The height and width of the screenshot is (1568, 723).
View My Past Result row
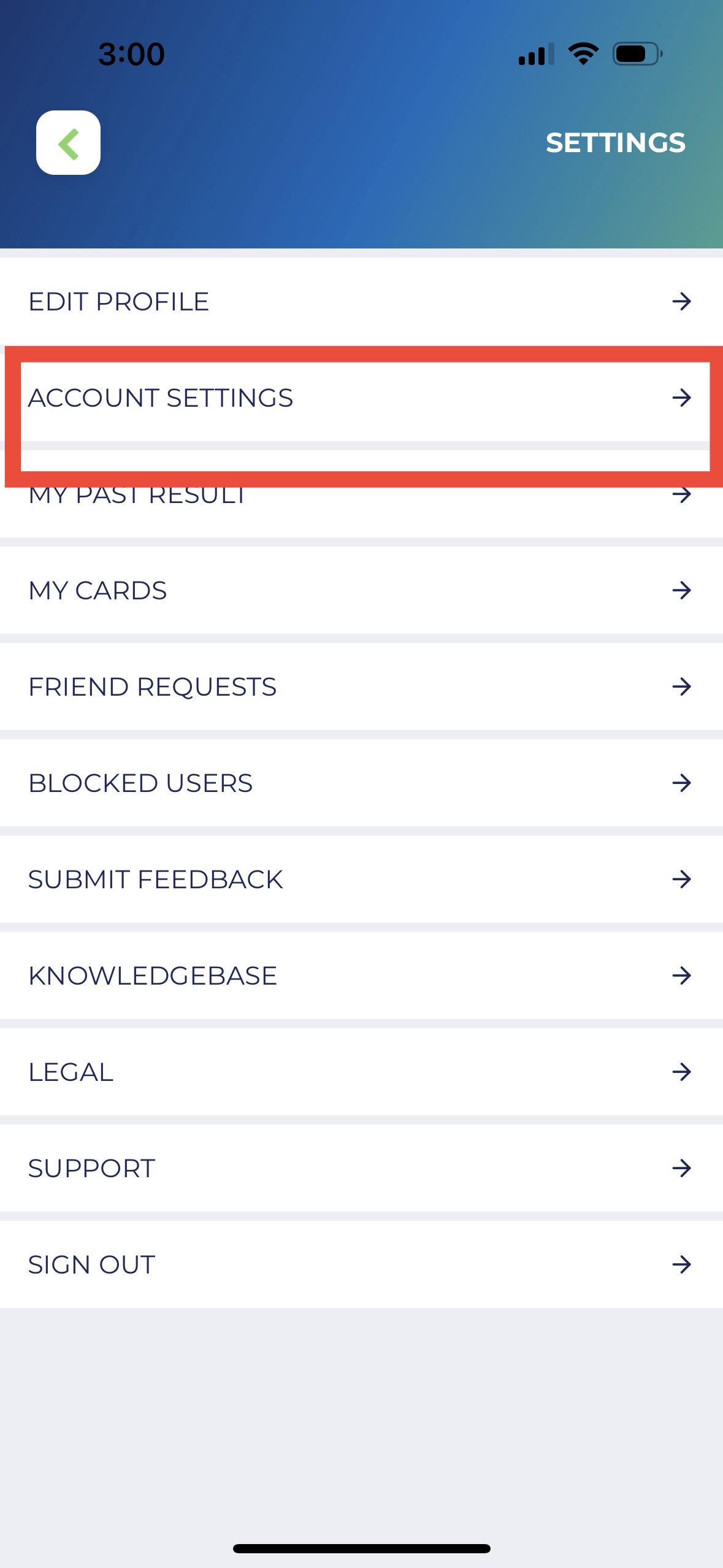pyautogui.click(x=361, y=494)
